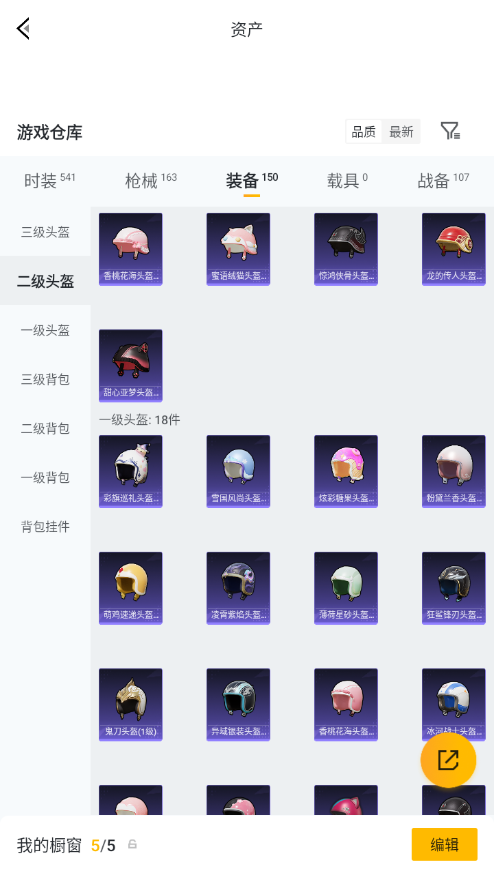Tap the orange floating share button
Image resolution: width=494 pixels, height=873 pixels.
point(448,760)
